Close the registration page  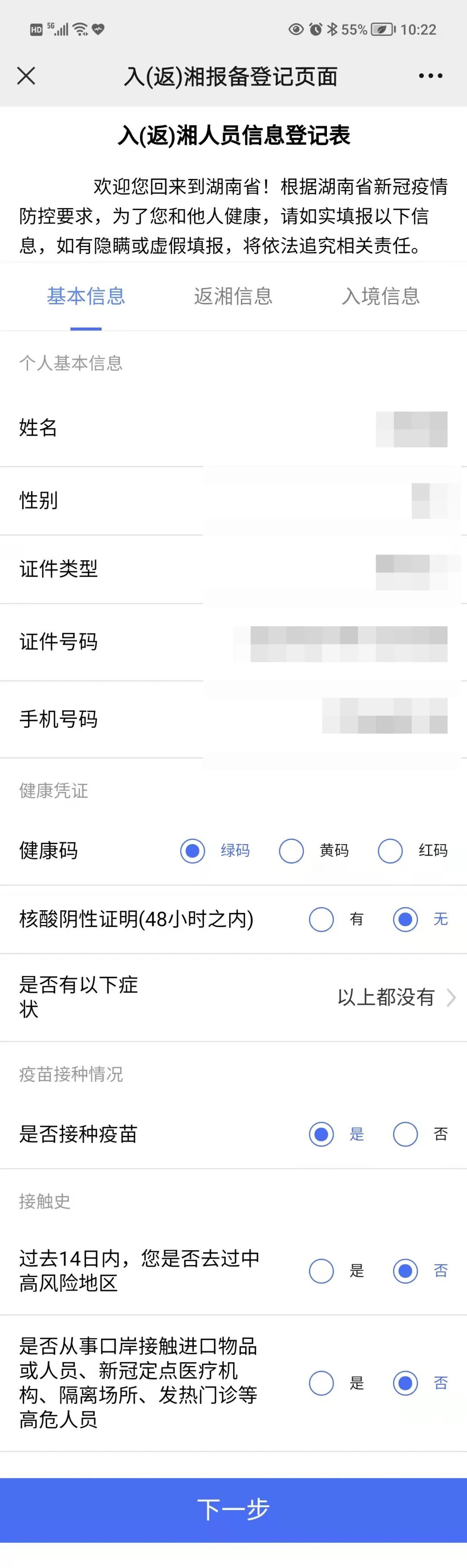click(x=26, y=76)
